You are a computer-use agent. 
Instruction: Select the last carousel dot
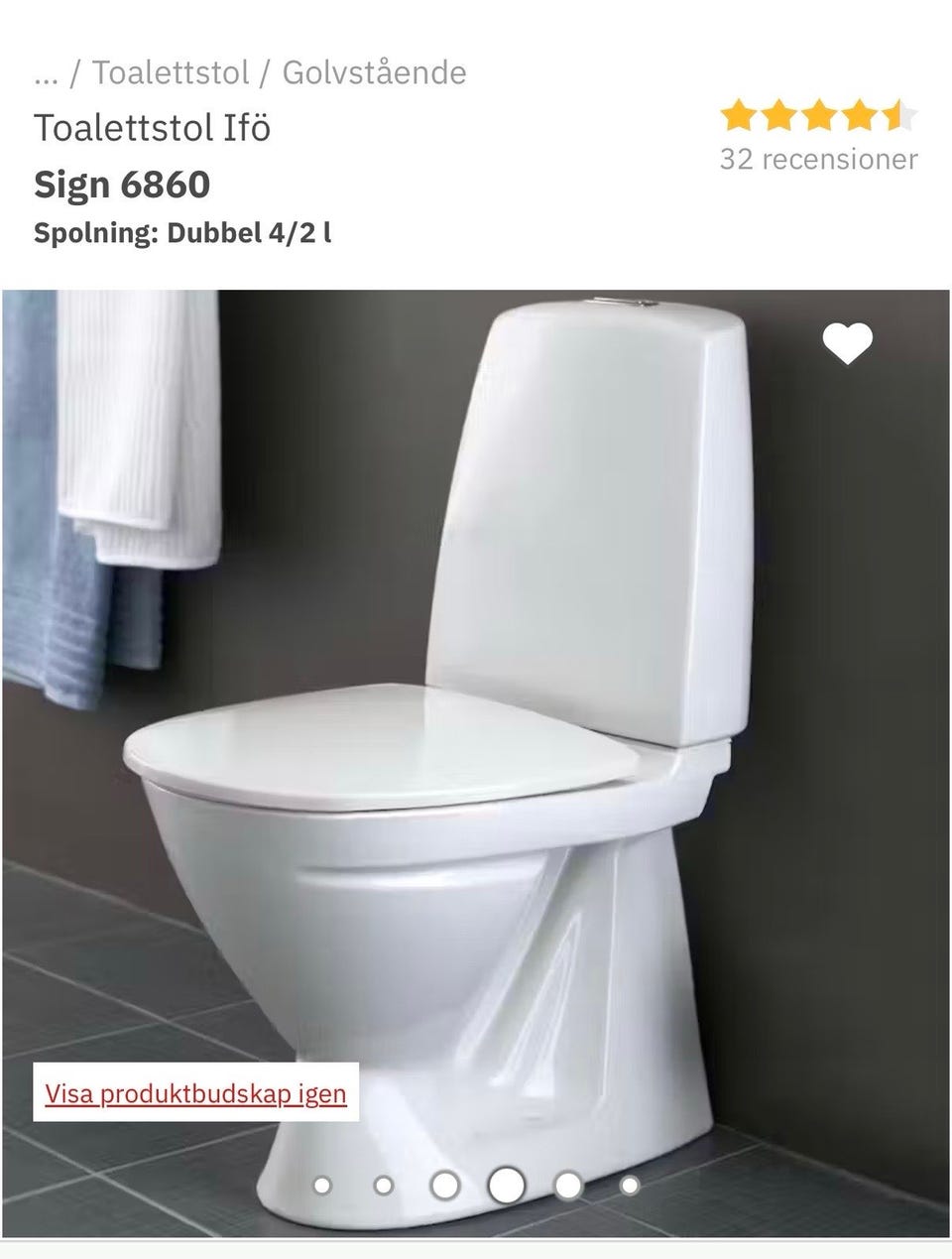tap(627, 1183)
